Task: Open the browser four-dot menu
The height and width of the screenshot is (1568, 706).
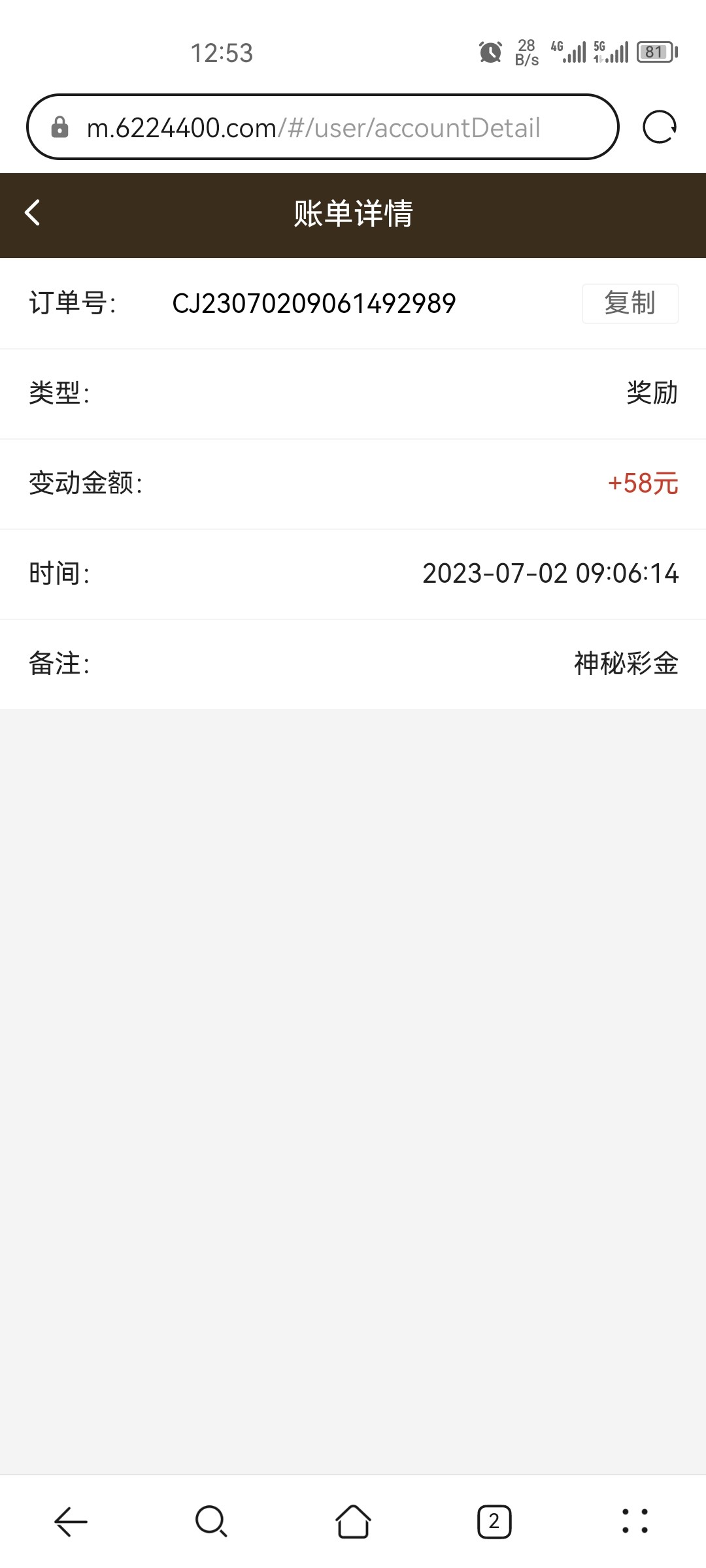Action: (635, 1522)
